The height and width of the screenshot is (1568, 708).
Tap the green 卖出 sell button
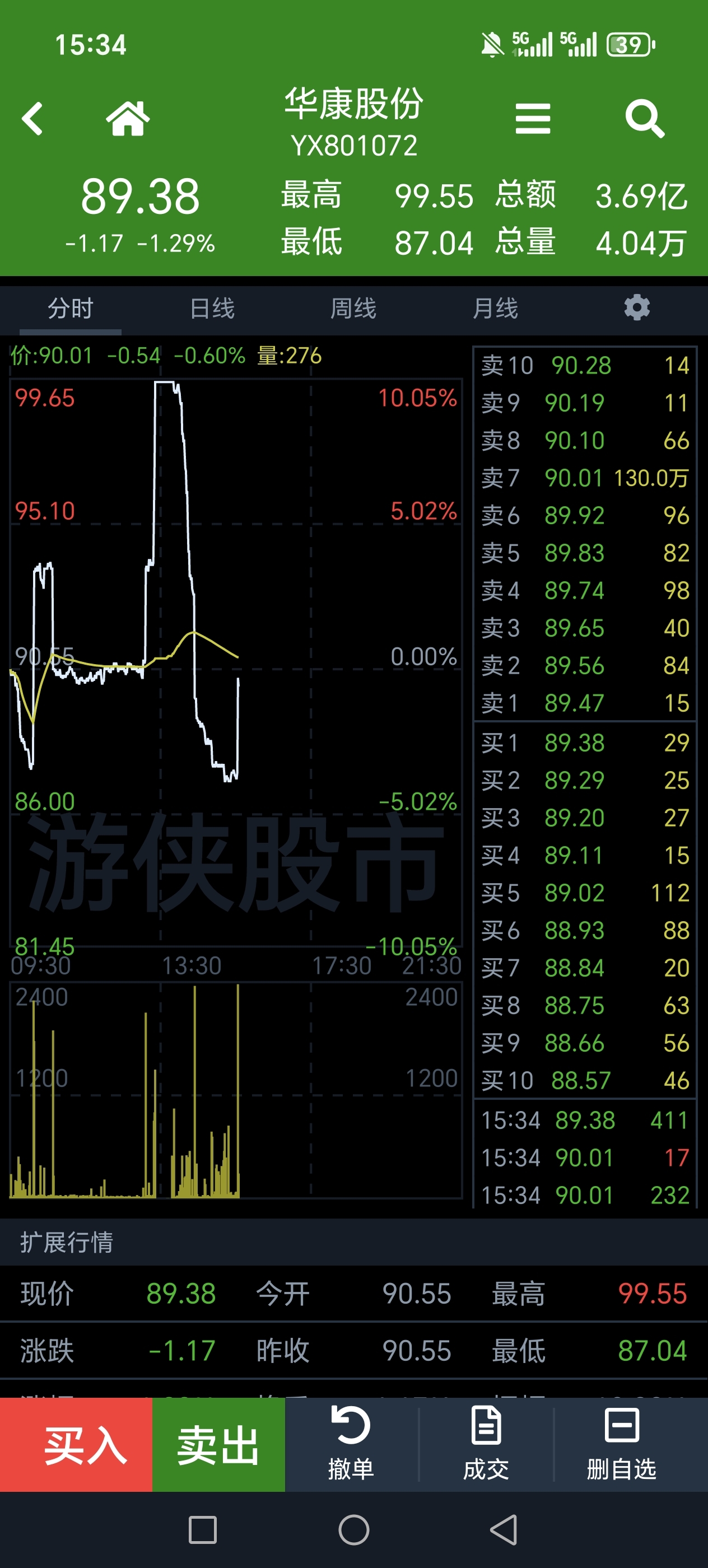[x=218, y=1444]
